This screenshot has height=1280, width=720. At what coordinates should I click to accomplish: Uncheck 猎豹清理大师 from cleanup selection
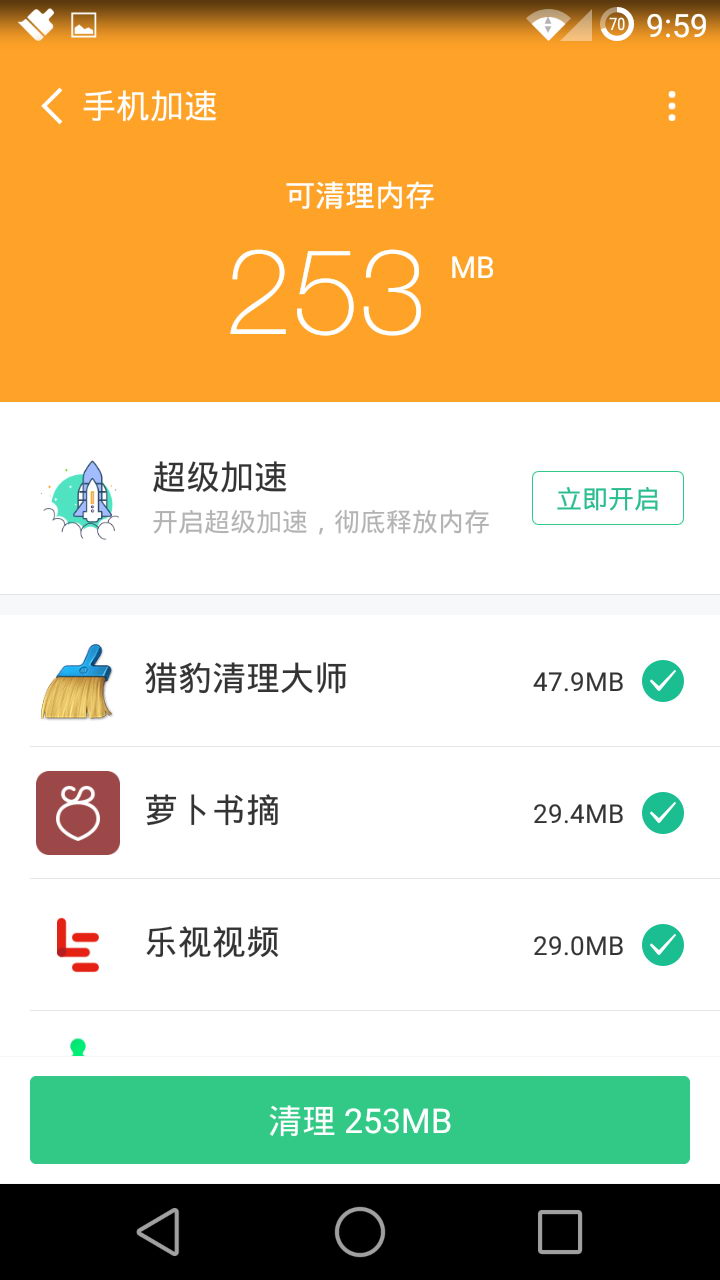click(x=662, y=681)
